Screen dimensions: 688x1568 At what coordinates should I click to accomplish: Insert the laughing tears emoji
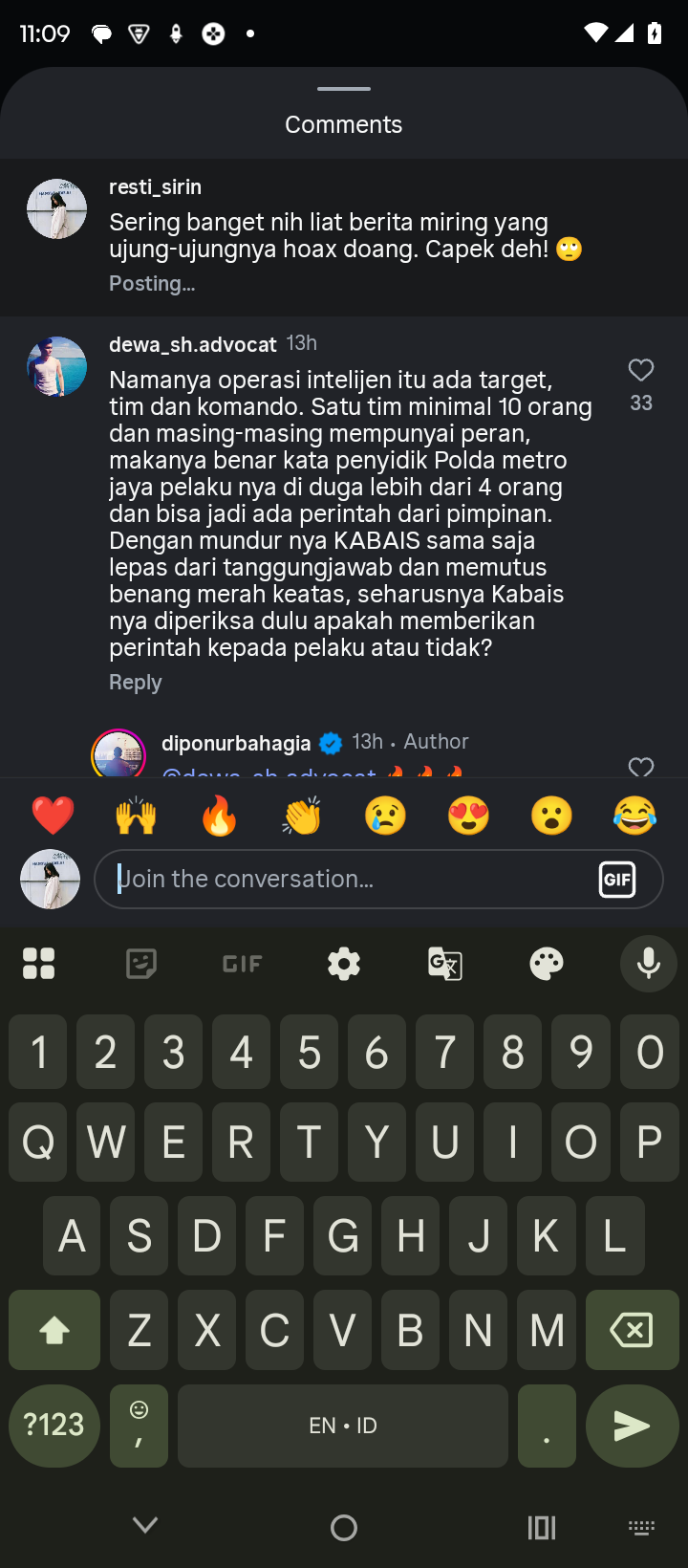pos(634,817)
